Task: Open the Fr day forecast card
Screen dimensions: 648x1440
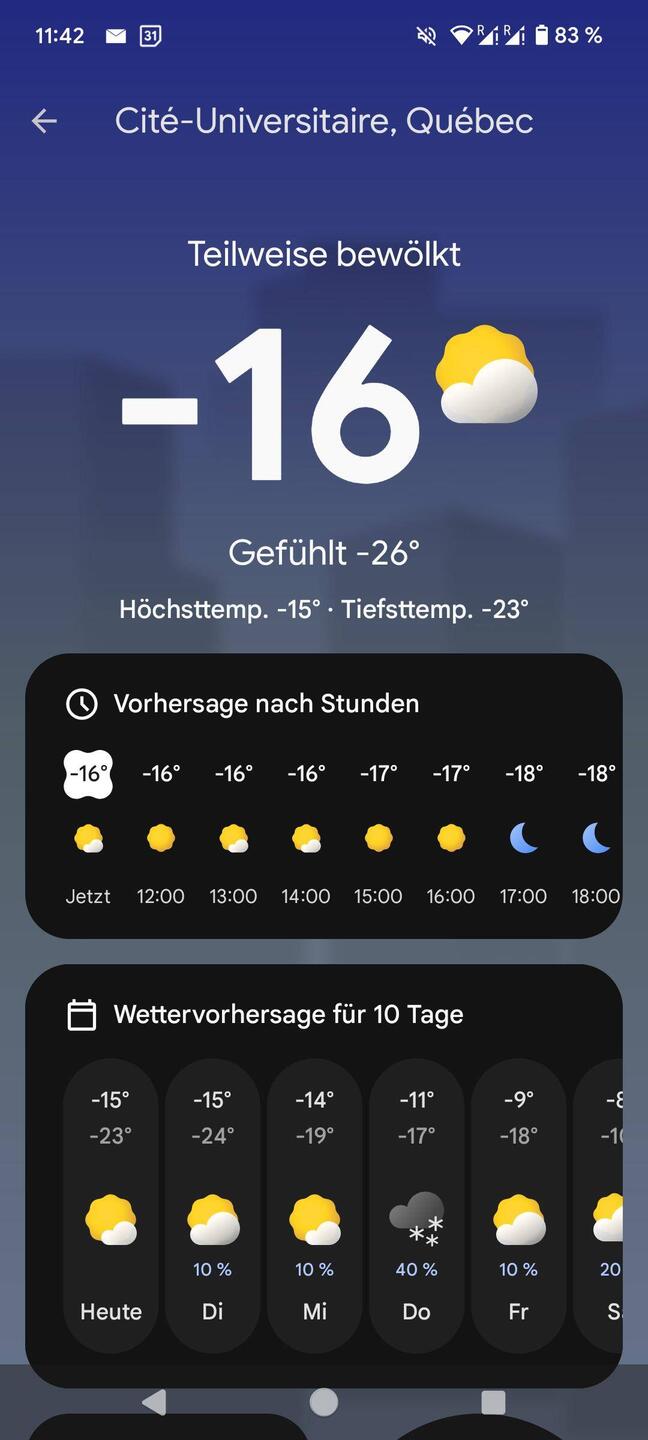Action: [519, 1207]
